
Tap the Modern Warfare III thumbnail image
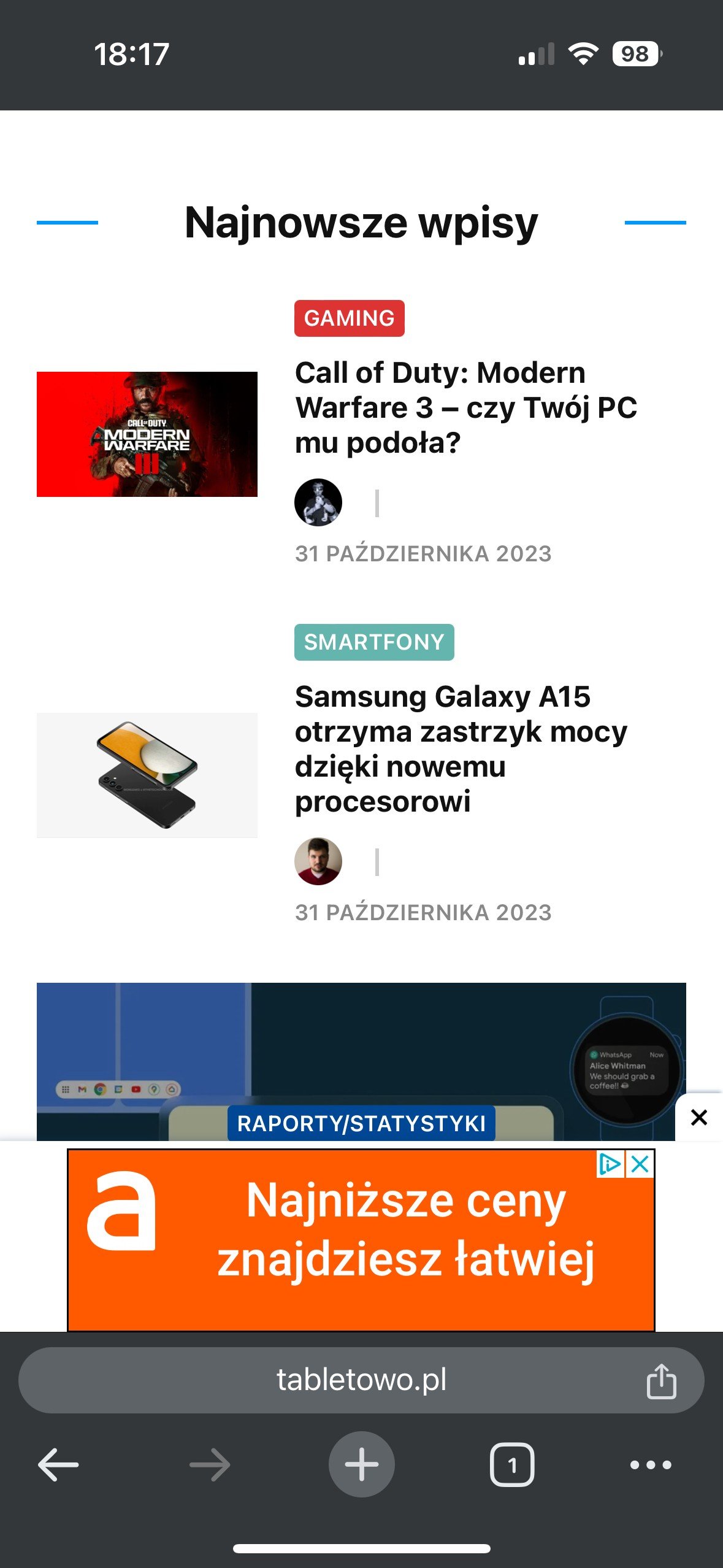tap(147, 434)
